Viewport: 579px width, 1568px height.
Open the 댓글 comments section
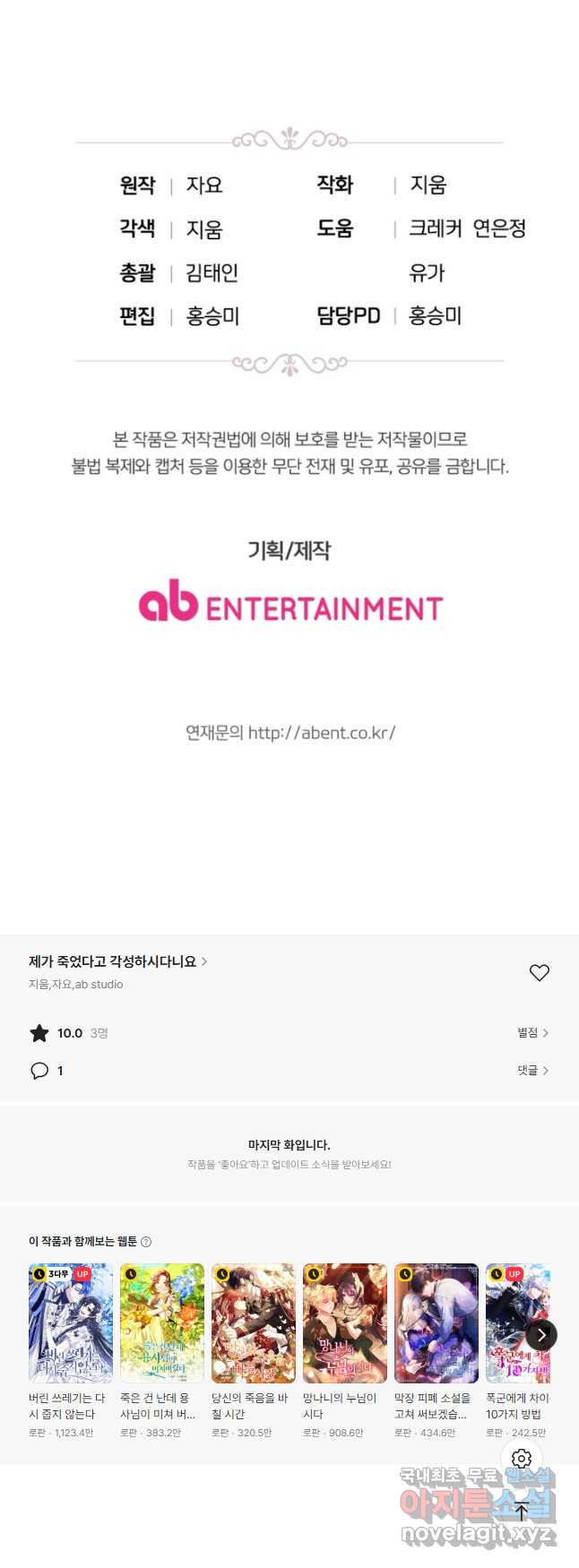tap(532, 1071)
